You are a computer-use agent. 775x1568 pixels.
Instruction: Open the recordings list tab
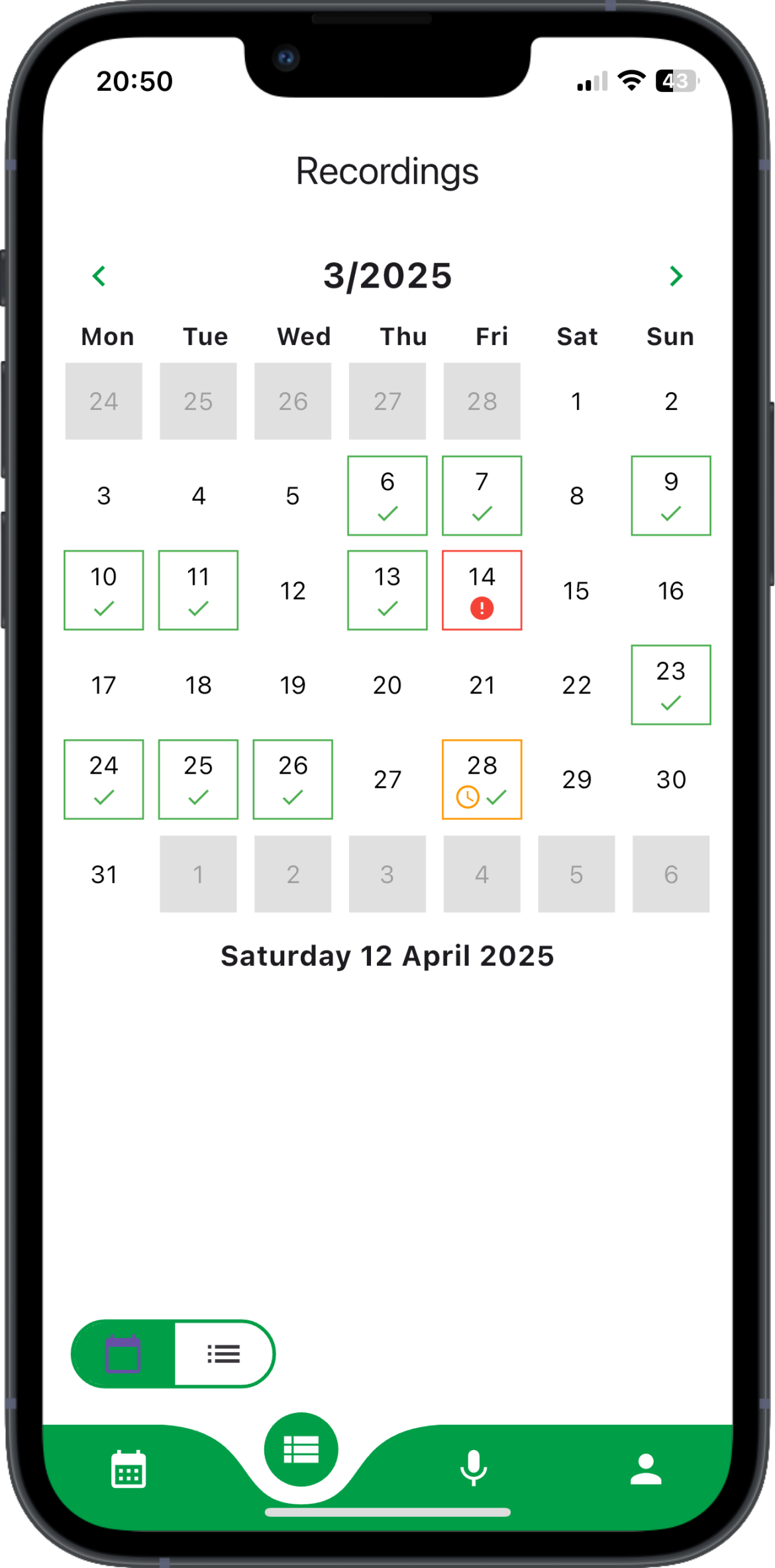[301, 1449]
